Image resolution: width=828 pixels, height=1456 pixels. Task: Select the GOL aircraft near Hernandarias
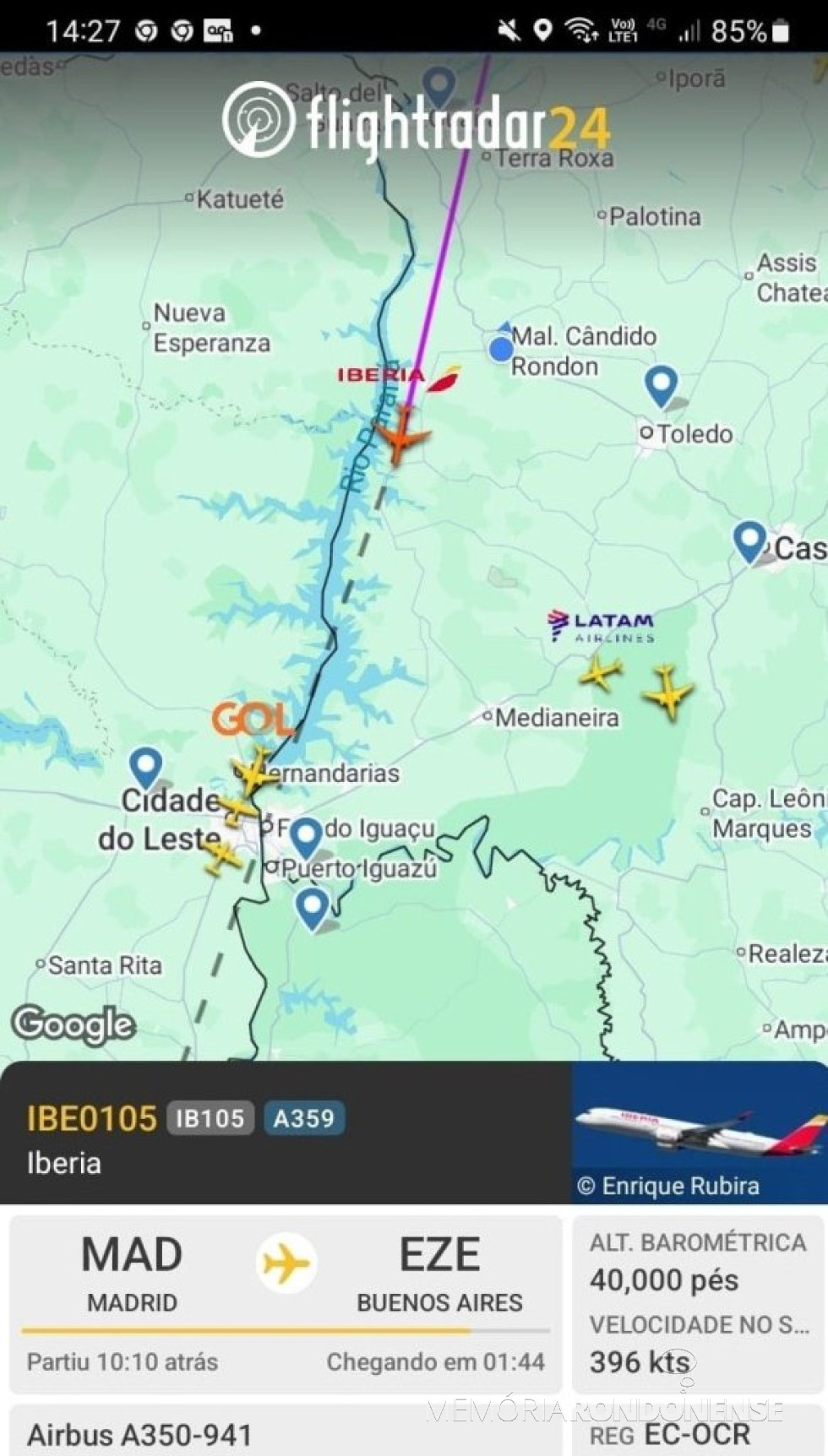253,771
